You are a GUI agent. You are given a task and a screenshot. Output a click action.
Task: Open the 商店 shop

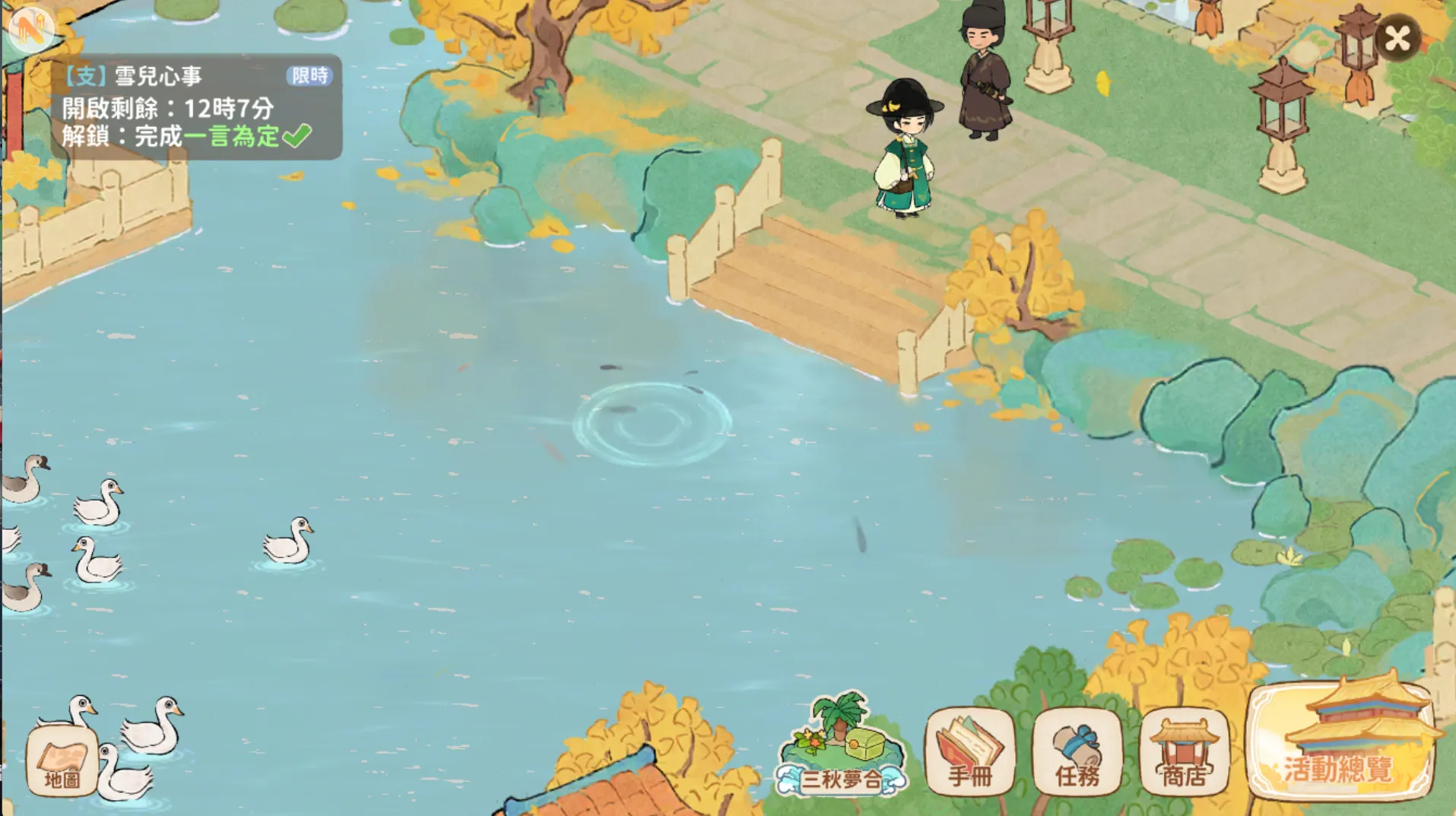pyautogui.click(x=1184, y=753)
